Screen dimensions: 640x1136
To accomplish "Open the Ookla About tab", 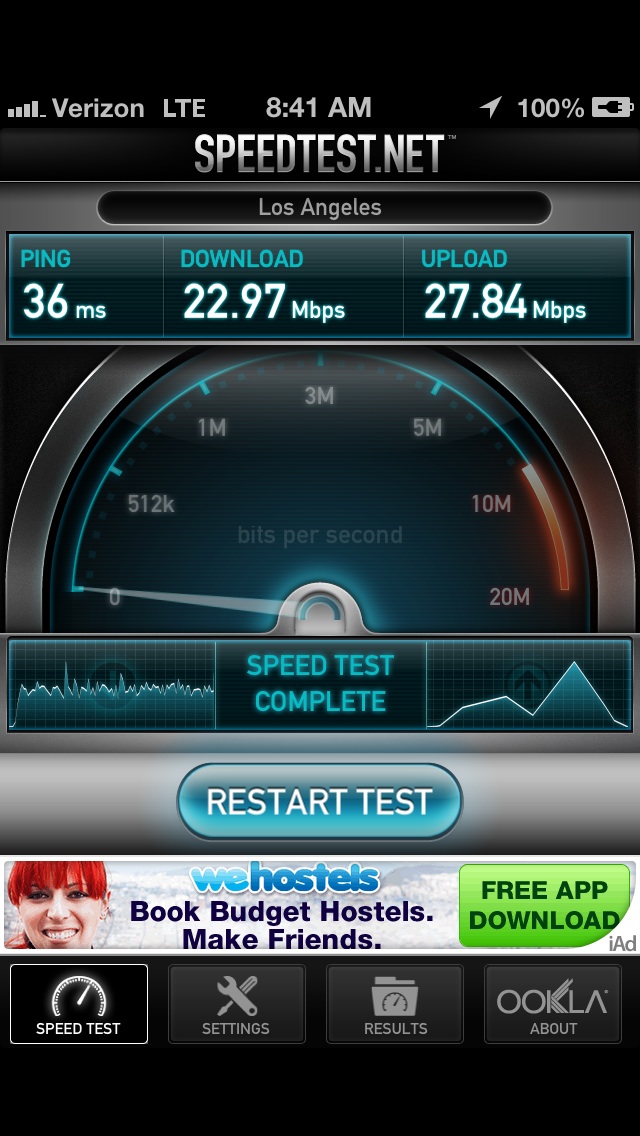I will pos(553,1003).
